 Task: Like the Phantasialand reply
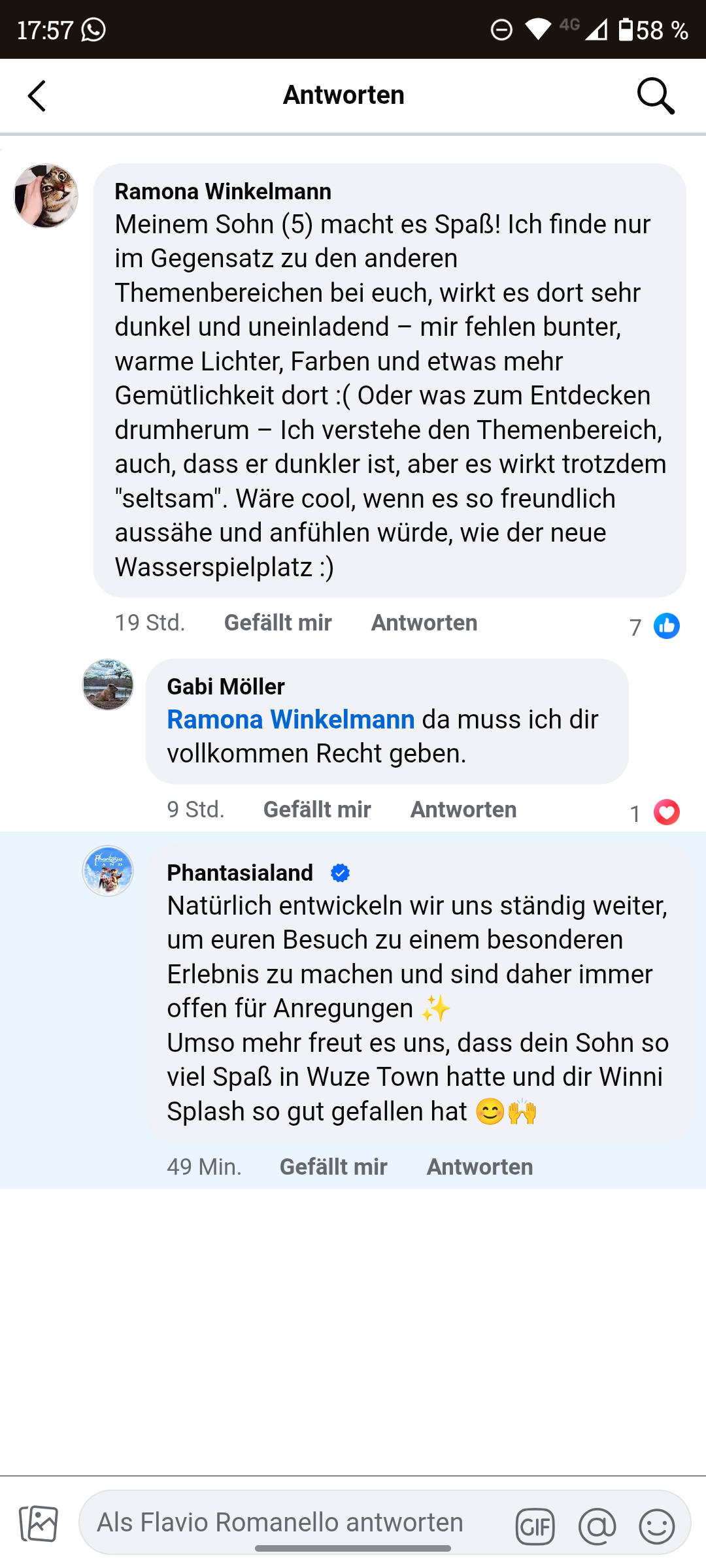click(x=333, y=1167)
